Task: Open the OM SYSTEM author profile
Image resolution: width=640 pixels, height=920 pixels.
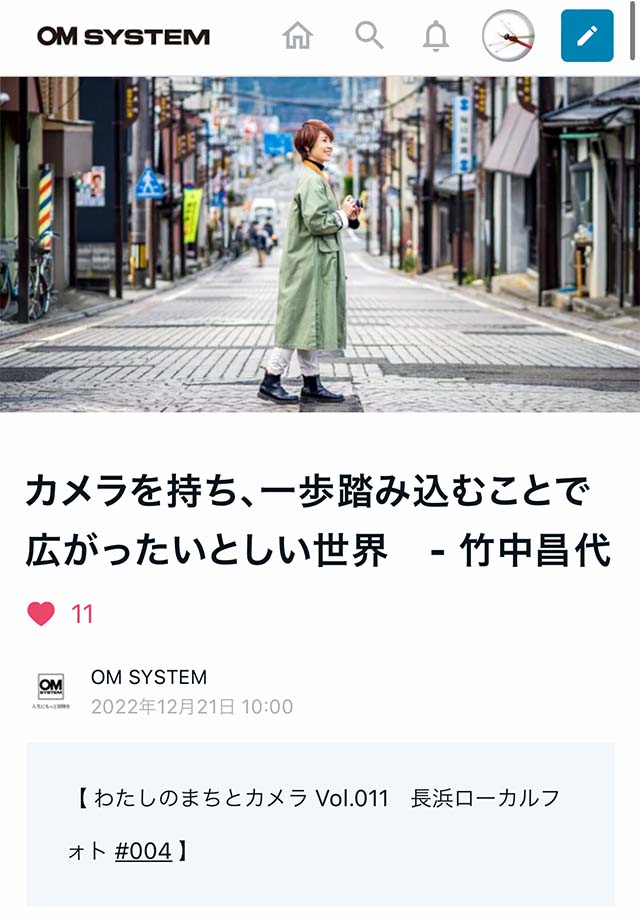Action: coord(148,678)
